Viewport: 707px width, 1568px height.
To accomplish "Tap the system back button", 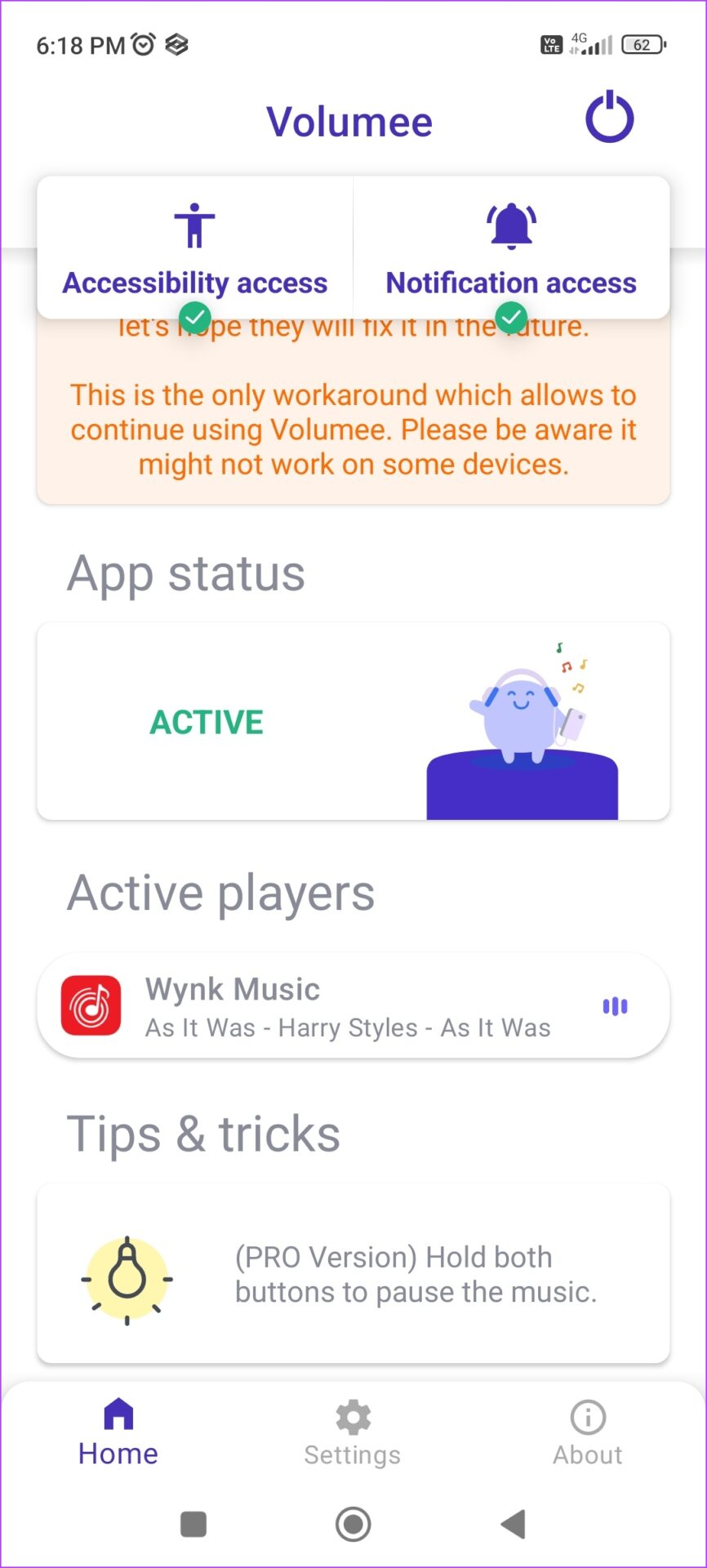I will tap(514, 1524).
